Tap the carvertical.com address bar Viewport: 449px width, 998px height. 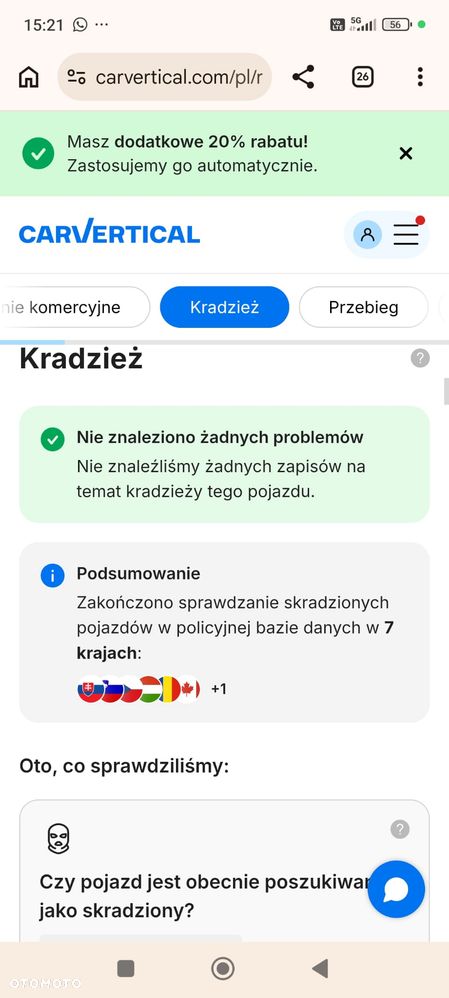[164, 77]
